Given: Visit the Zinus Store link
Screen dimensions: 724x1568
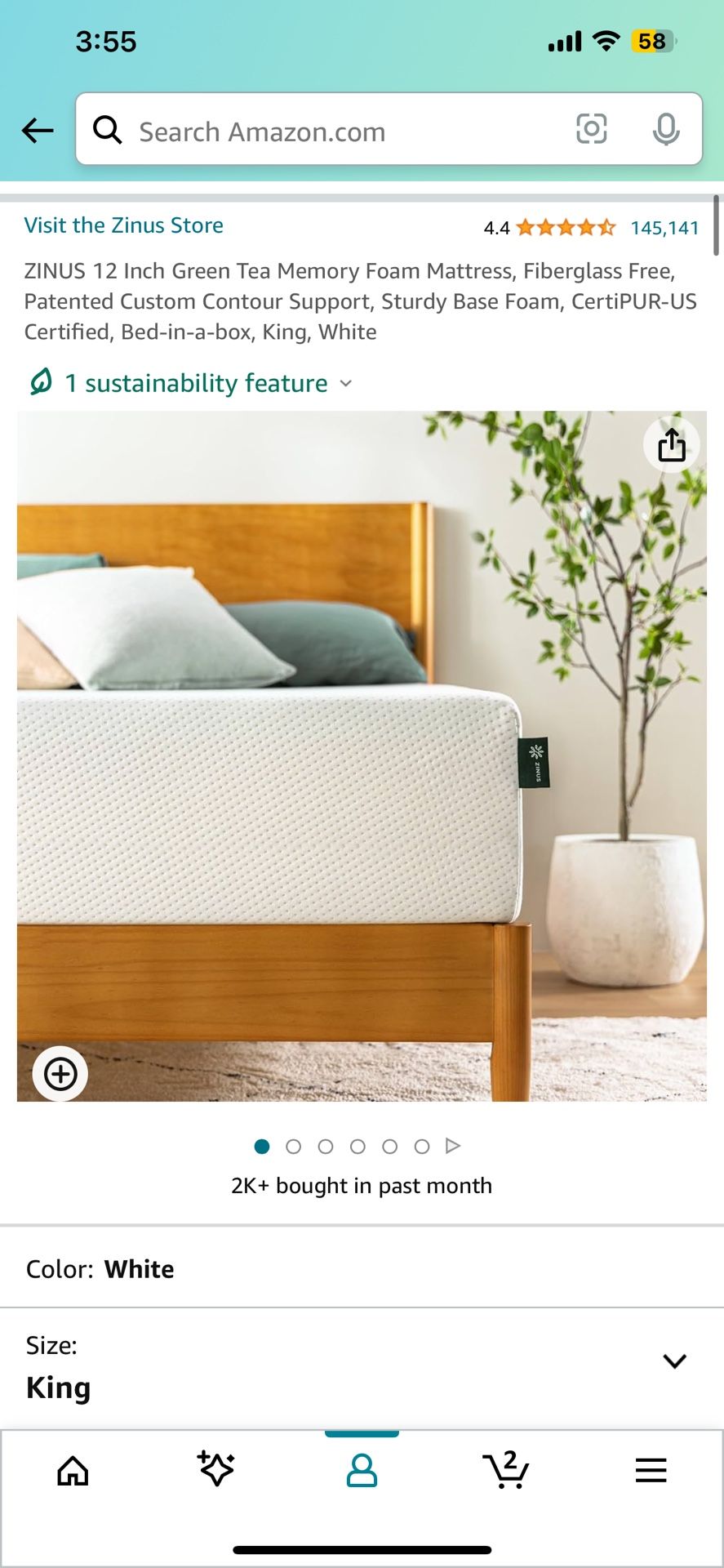Looking at the screenshot, I should tap(124, 225).
